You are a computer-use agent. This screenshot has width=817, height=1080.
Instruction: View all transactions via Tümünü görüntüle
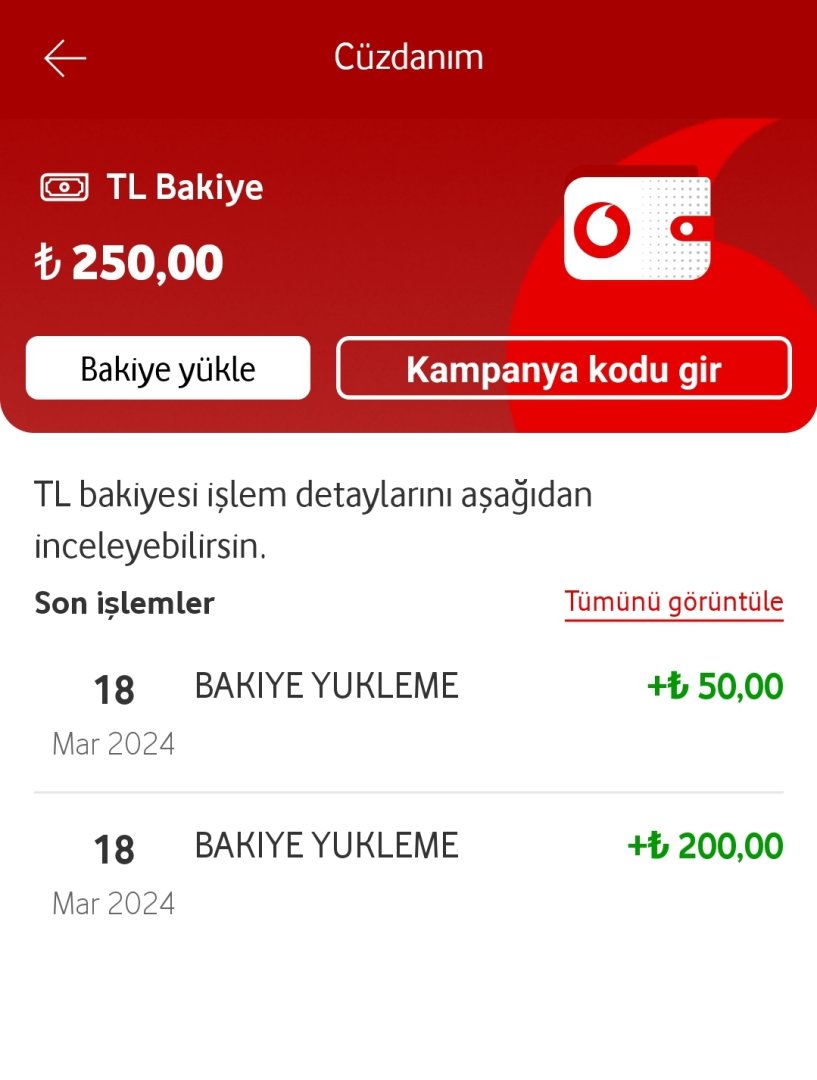tap(673, 603)
